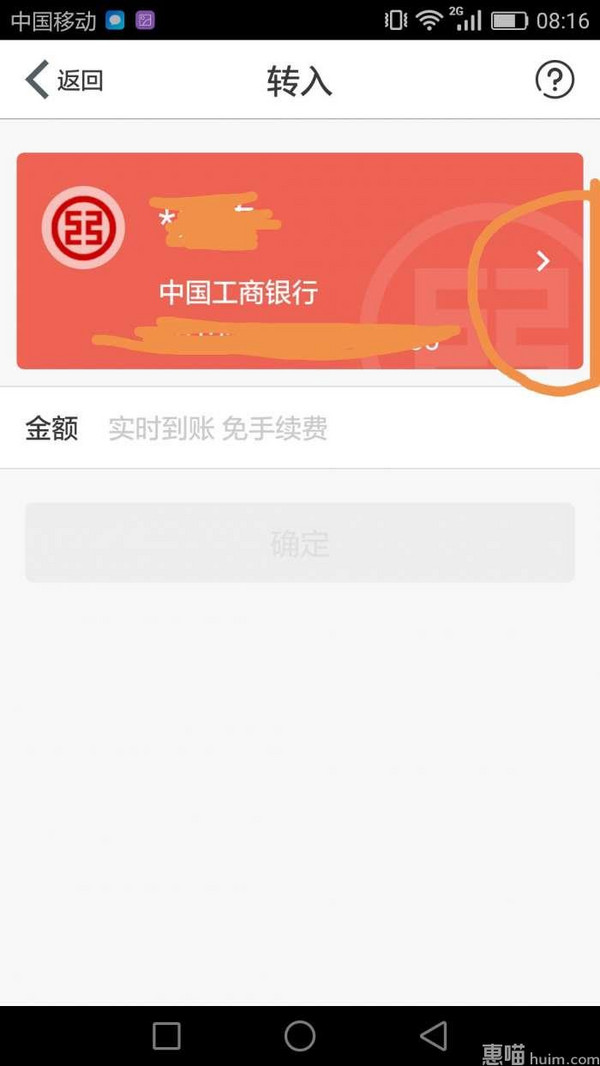This screenshot has width=600, height=1066.
Task: Go to the home screen
Action: coord(300,1035)
